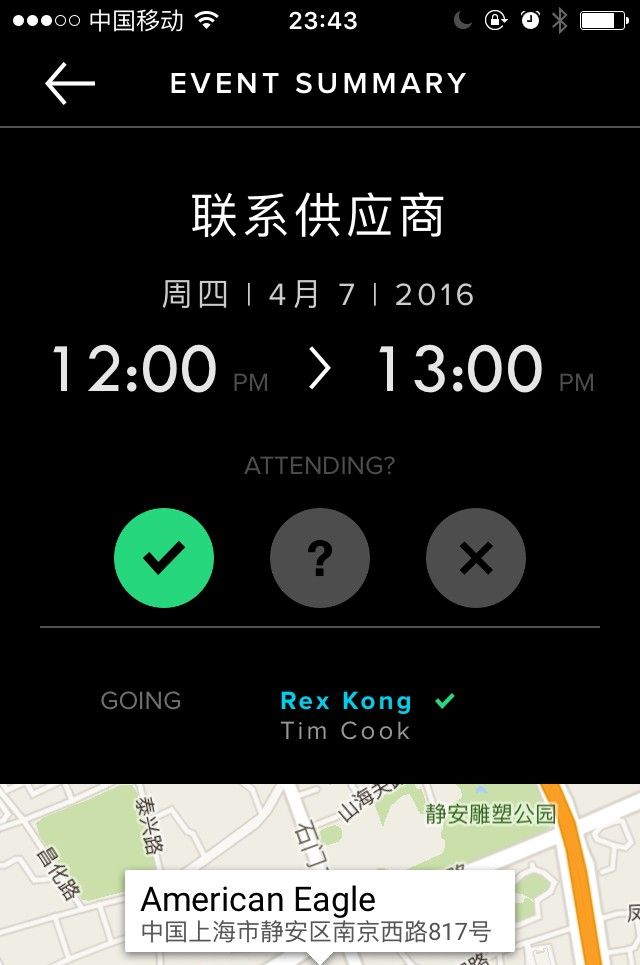Open attendee Rex Kong
This screenshot has height=965, width=640.
click(x=346, y=701)
